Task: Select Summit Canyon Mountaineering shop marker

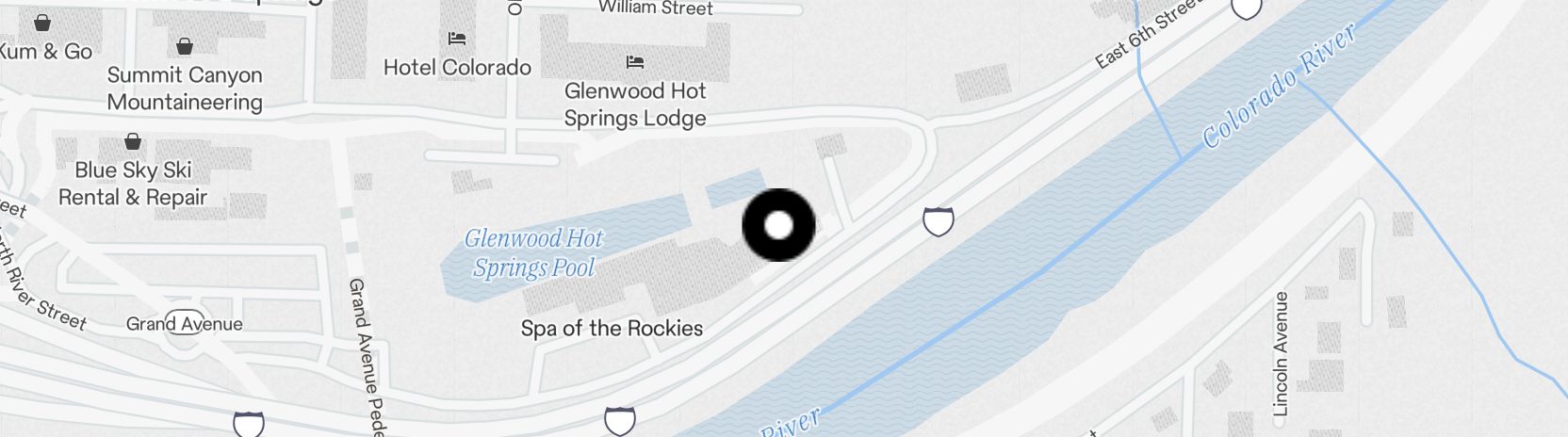Action: [x=185, y=46]
